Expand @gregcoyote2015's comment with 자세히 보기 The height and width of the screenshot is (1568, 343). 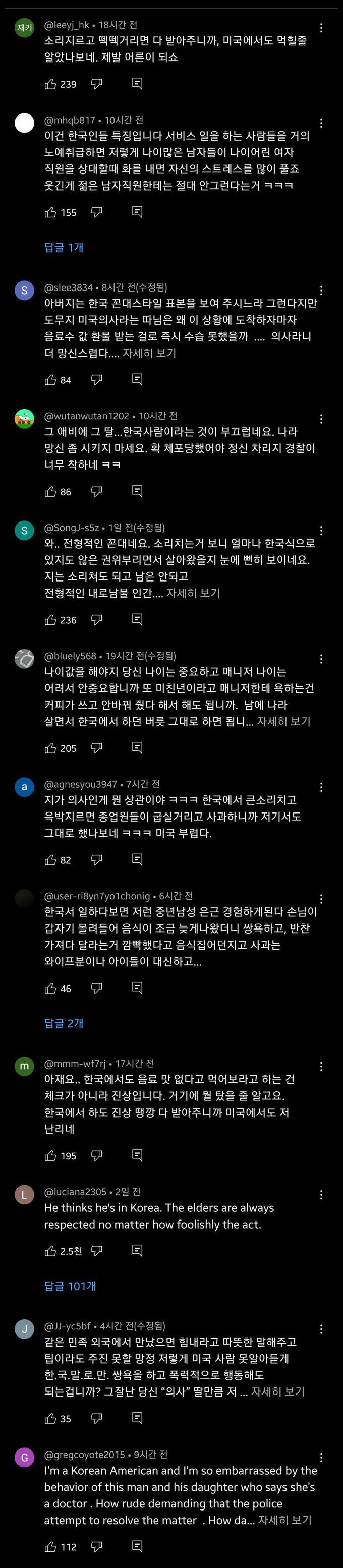[284, 1521]
